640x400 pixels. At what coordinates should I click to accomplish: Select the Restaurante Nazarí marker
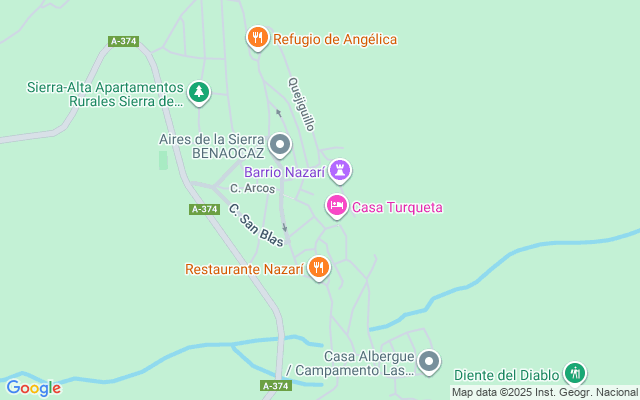pos(318,268)
